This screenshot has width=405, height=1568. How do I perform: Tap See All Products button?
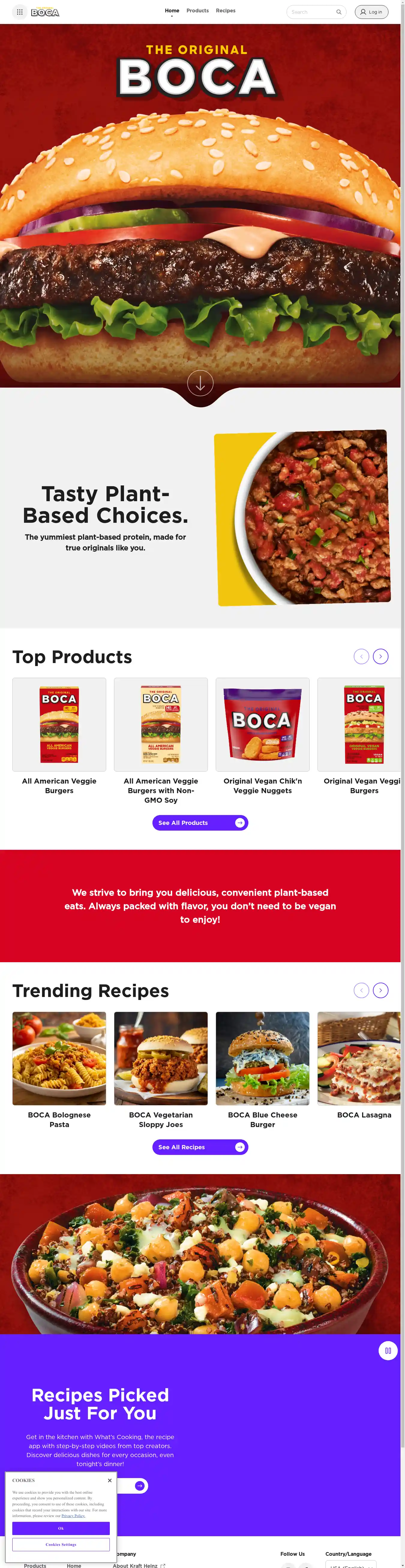200,822
